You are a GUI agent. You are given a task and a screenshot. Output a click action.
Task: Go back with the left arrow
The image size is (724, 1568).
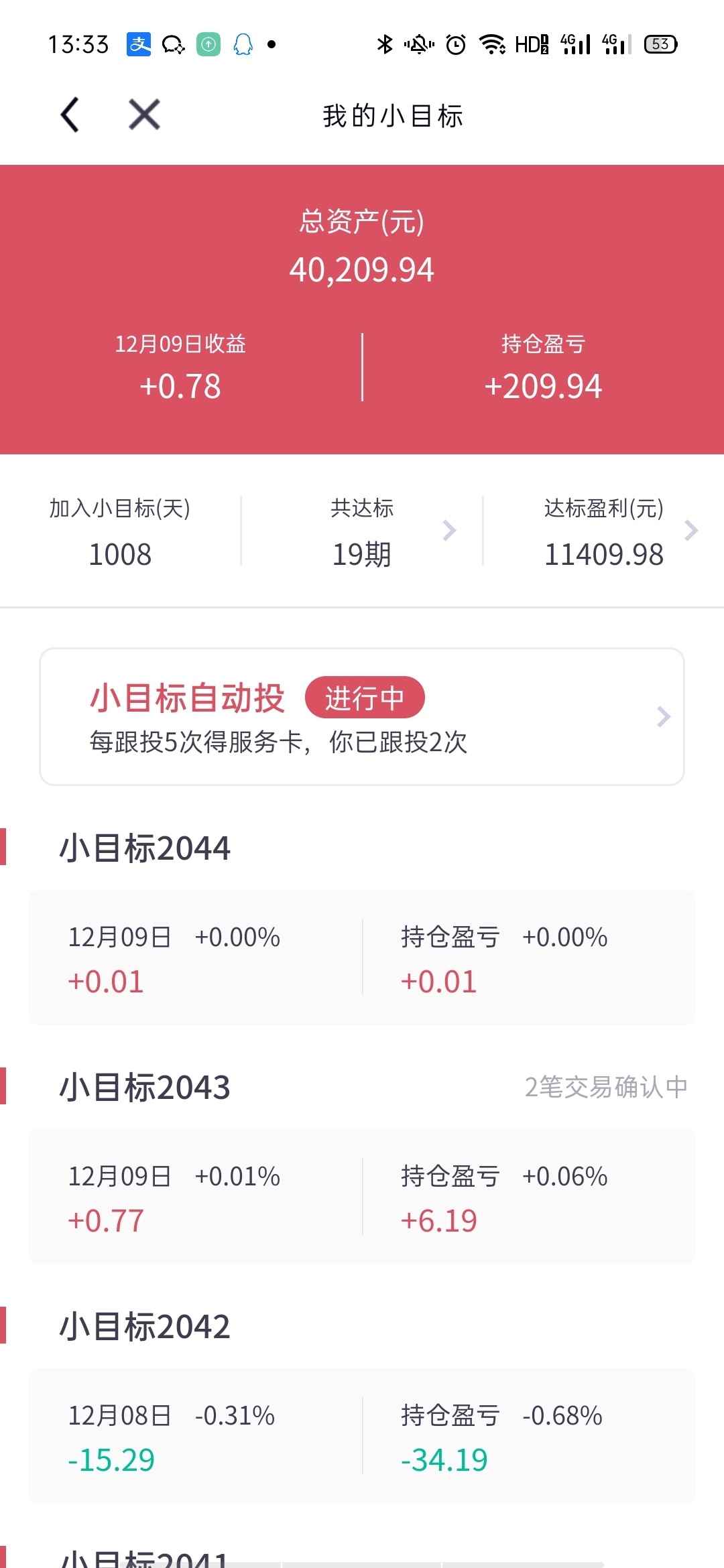pyautogui.click(x=70, y=115)
